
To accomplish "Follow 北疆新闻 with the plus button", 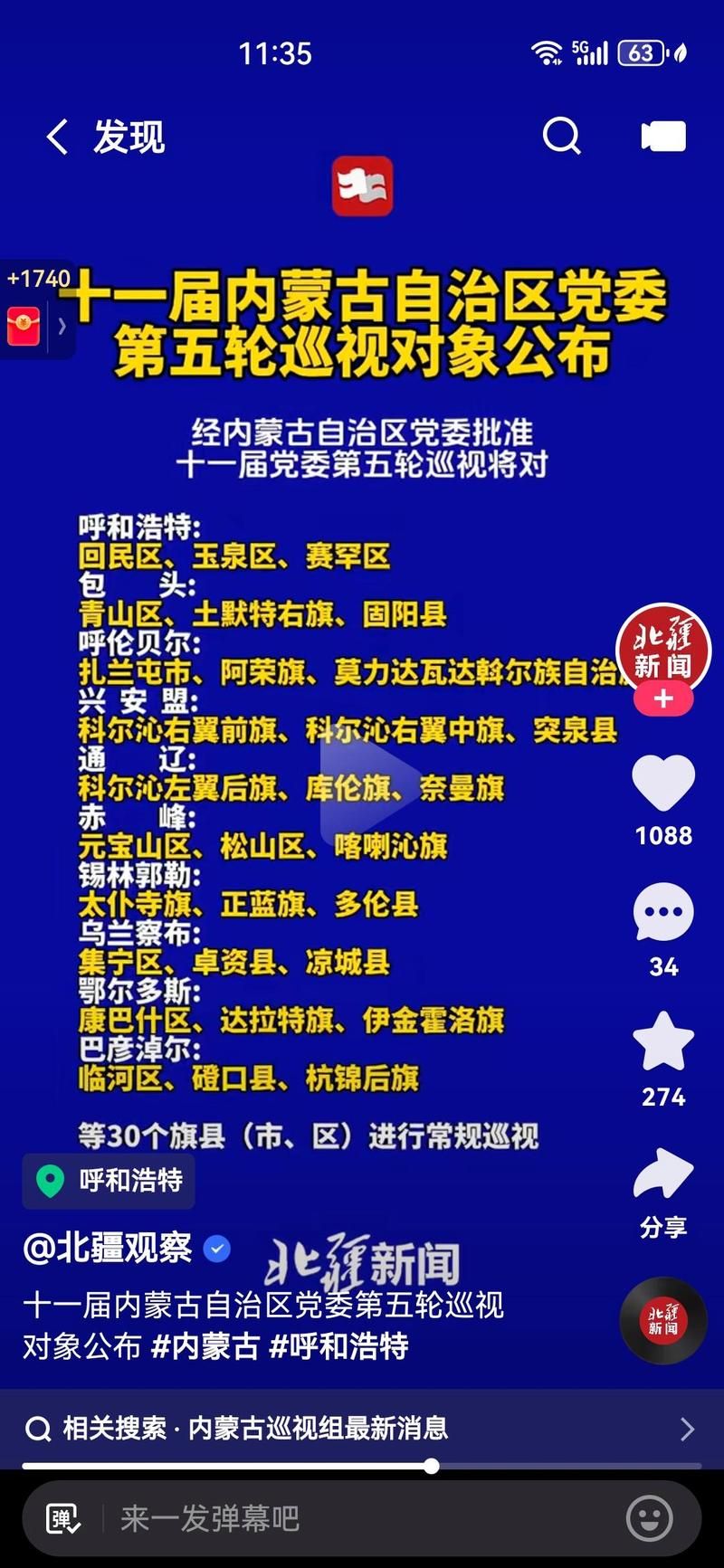I will (662, 698).
